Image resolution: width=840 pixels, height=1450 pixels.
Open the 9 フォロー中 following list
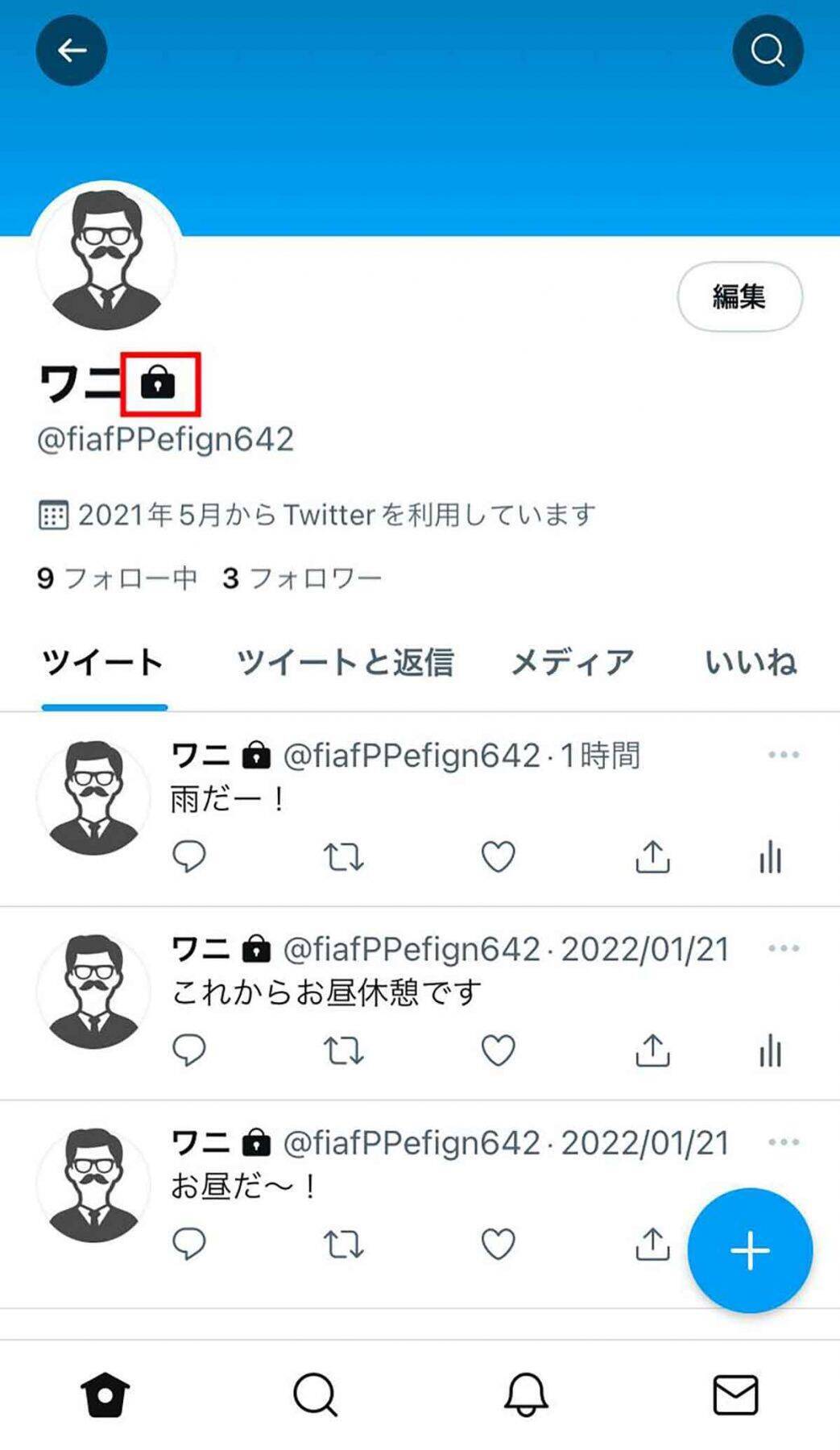click(x=117, y=578)
